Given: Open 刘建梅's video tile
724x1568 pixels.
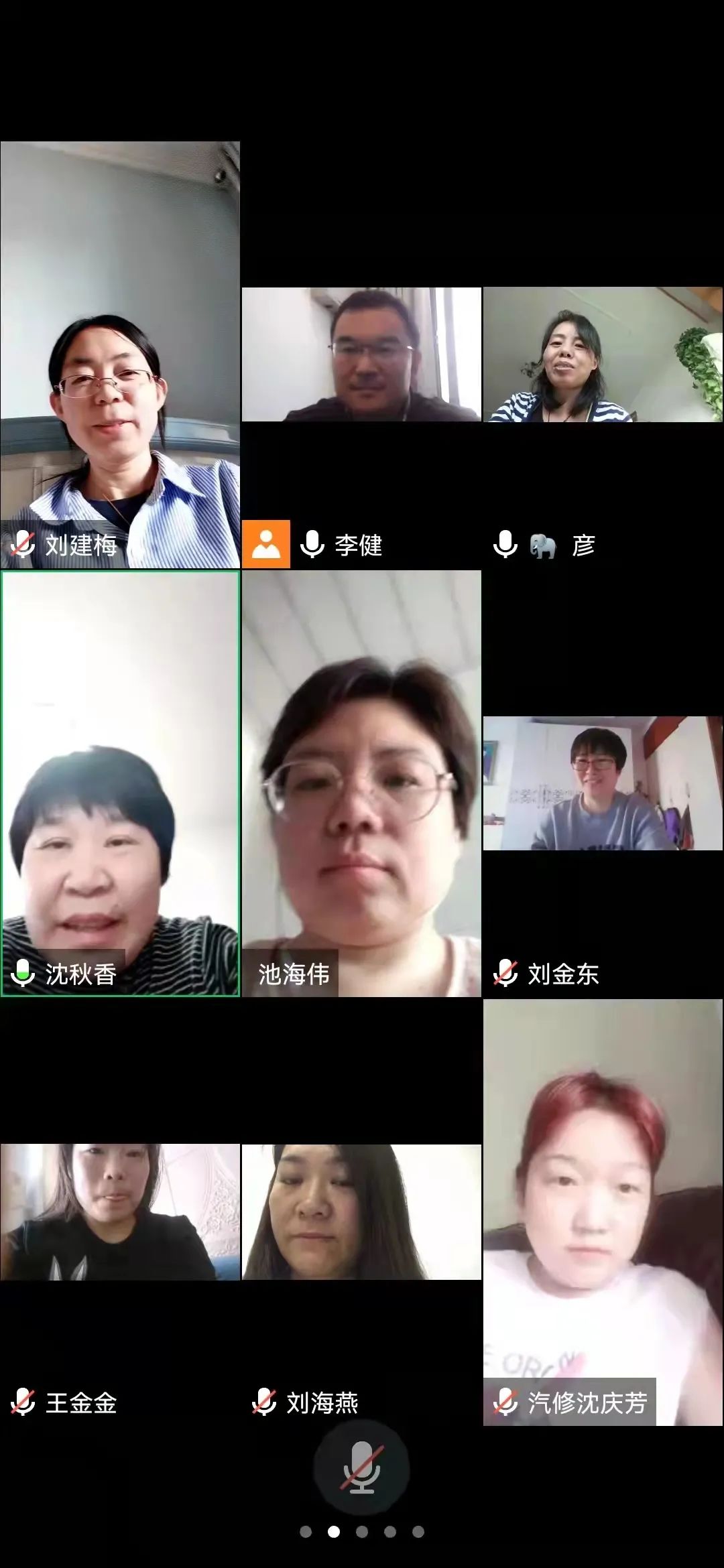Looking at the screenshot, I should point(120,355).
